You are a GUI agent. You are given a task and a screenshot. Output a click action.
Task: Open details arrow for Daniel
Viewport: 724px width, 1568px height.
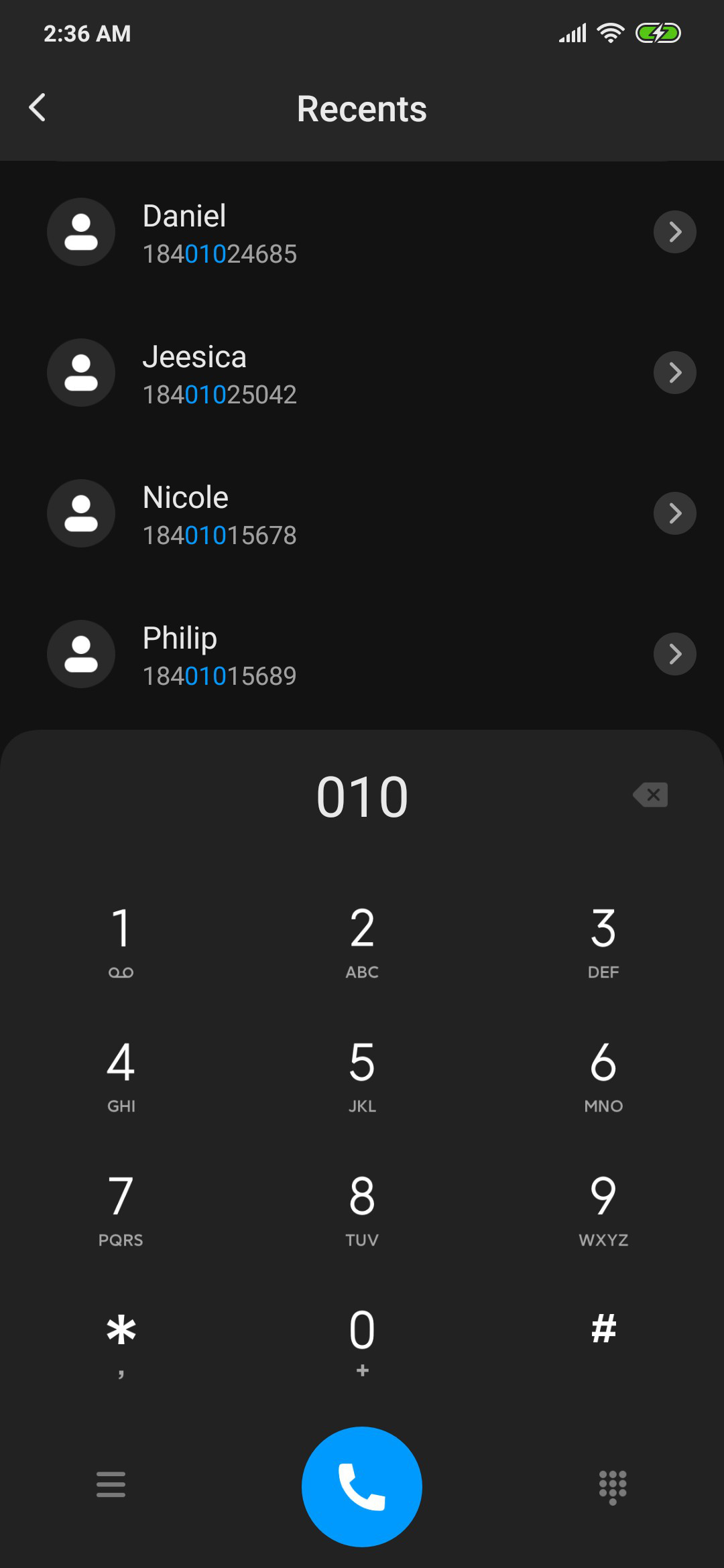674,232
